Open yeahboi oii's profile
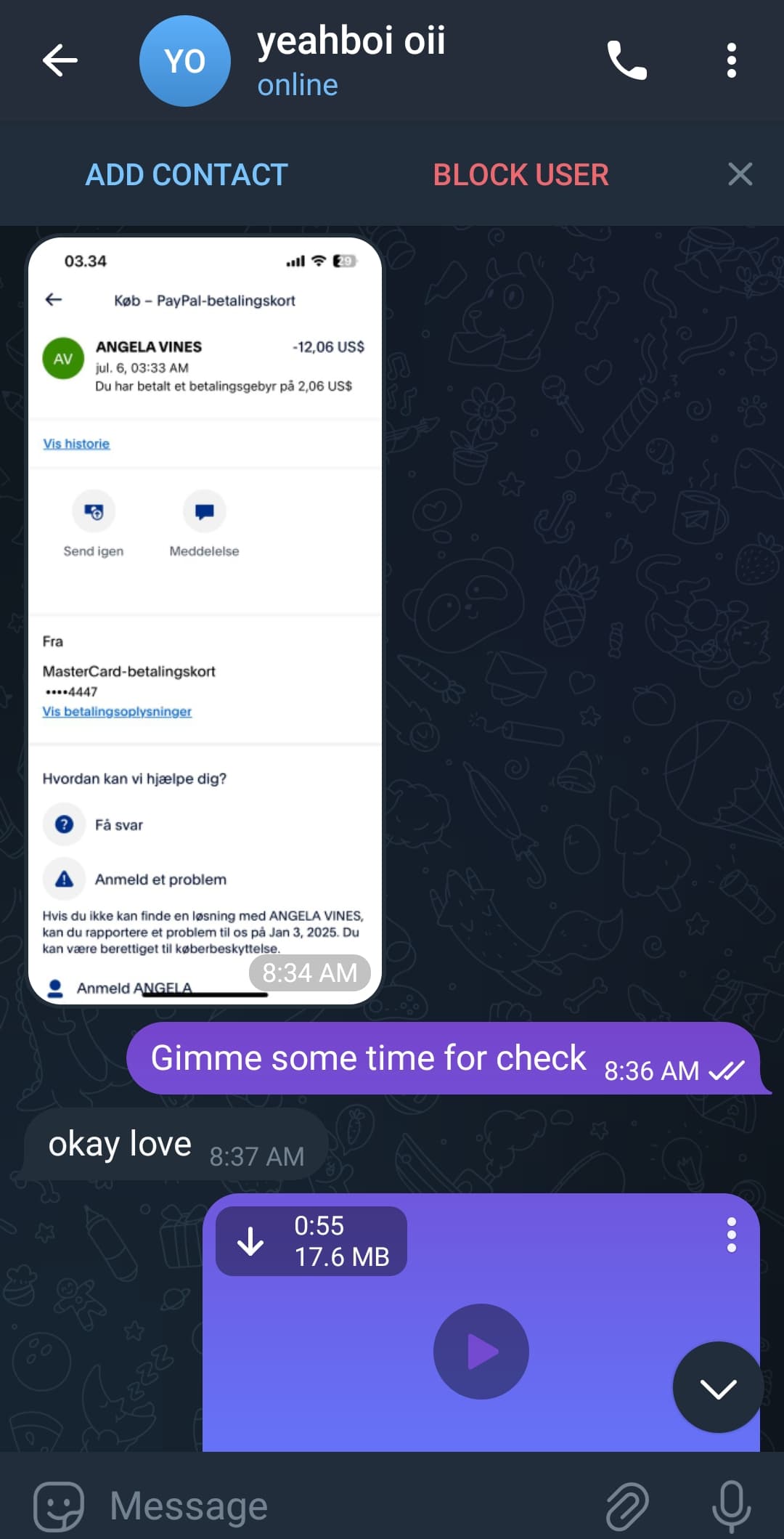Image resolution: width=784 pixels, height=1539 pixels. pos(351,60)
